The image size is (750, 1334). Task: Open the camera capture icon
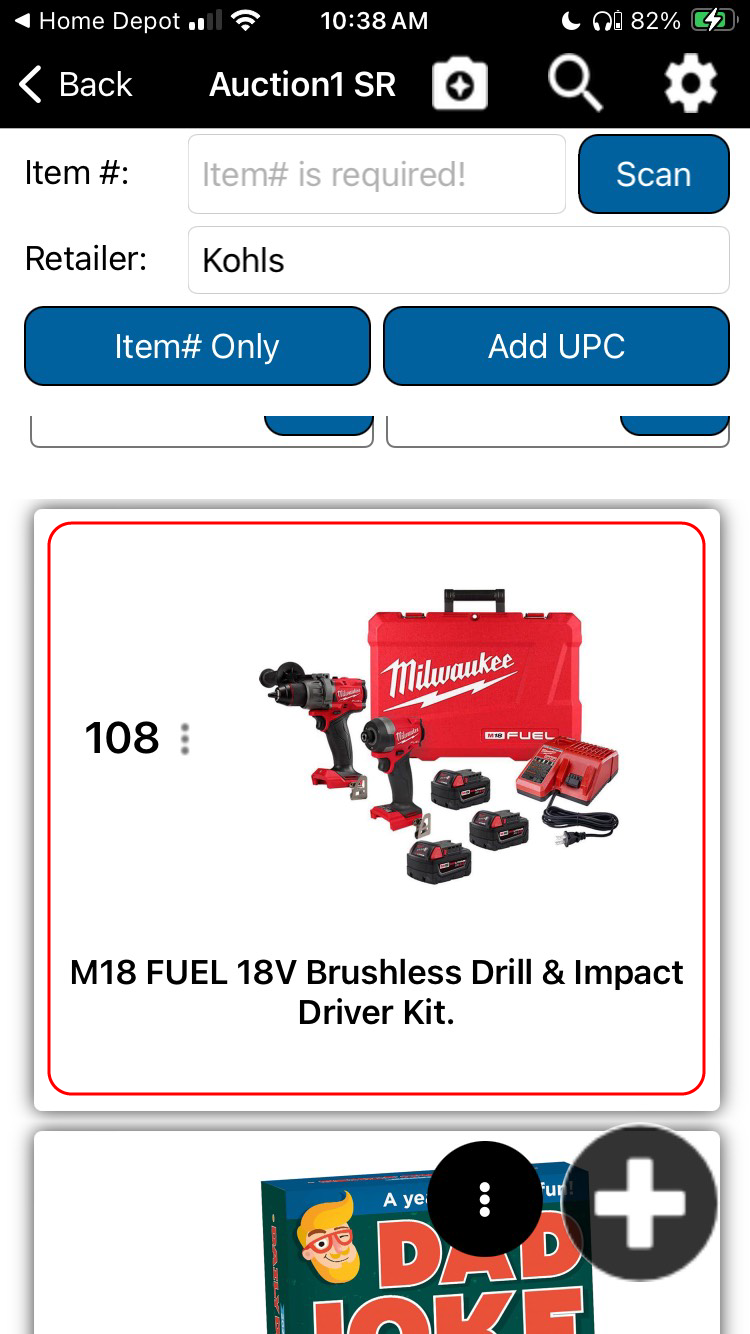coord(460,85)
